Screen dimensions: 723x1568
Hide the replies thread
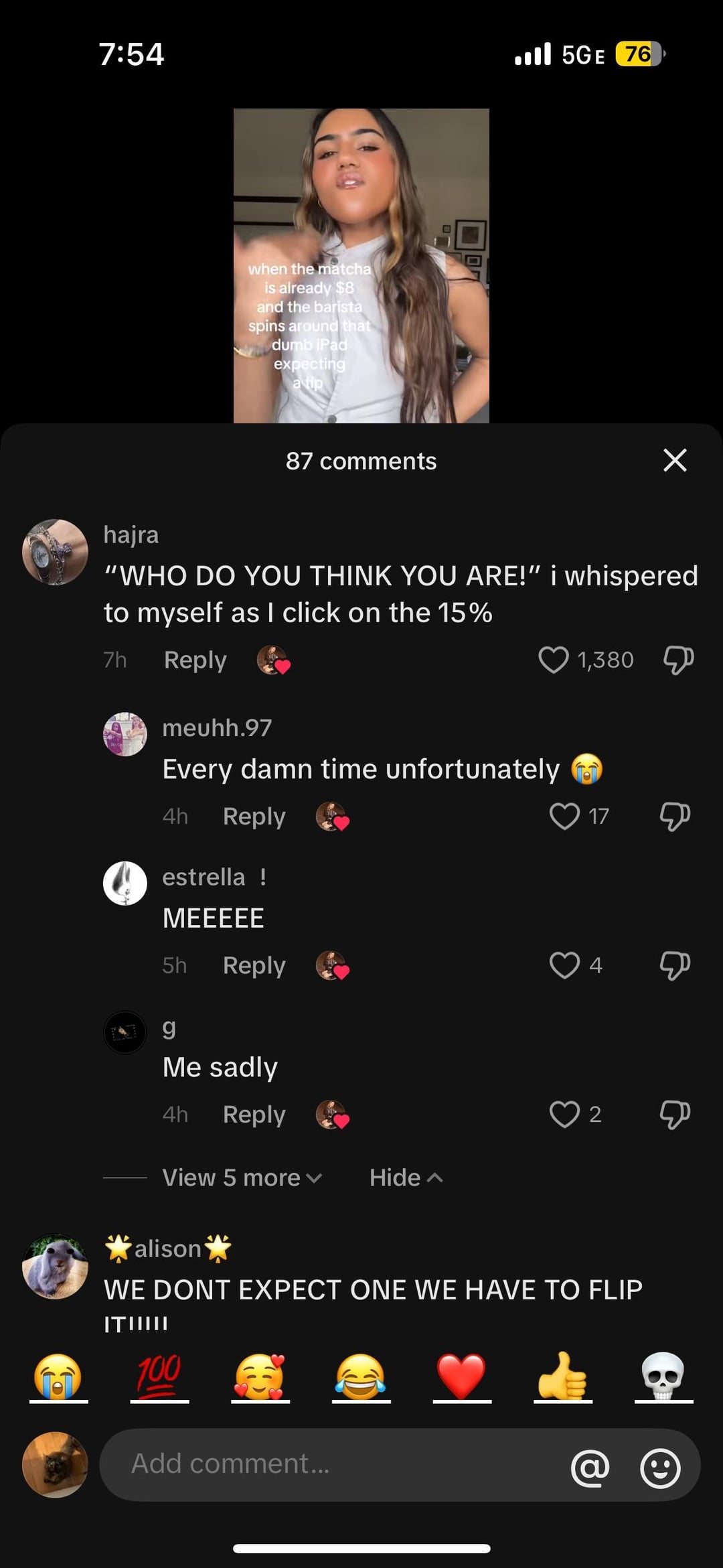coord(406,1178)
